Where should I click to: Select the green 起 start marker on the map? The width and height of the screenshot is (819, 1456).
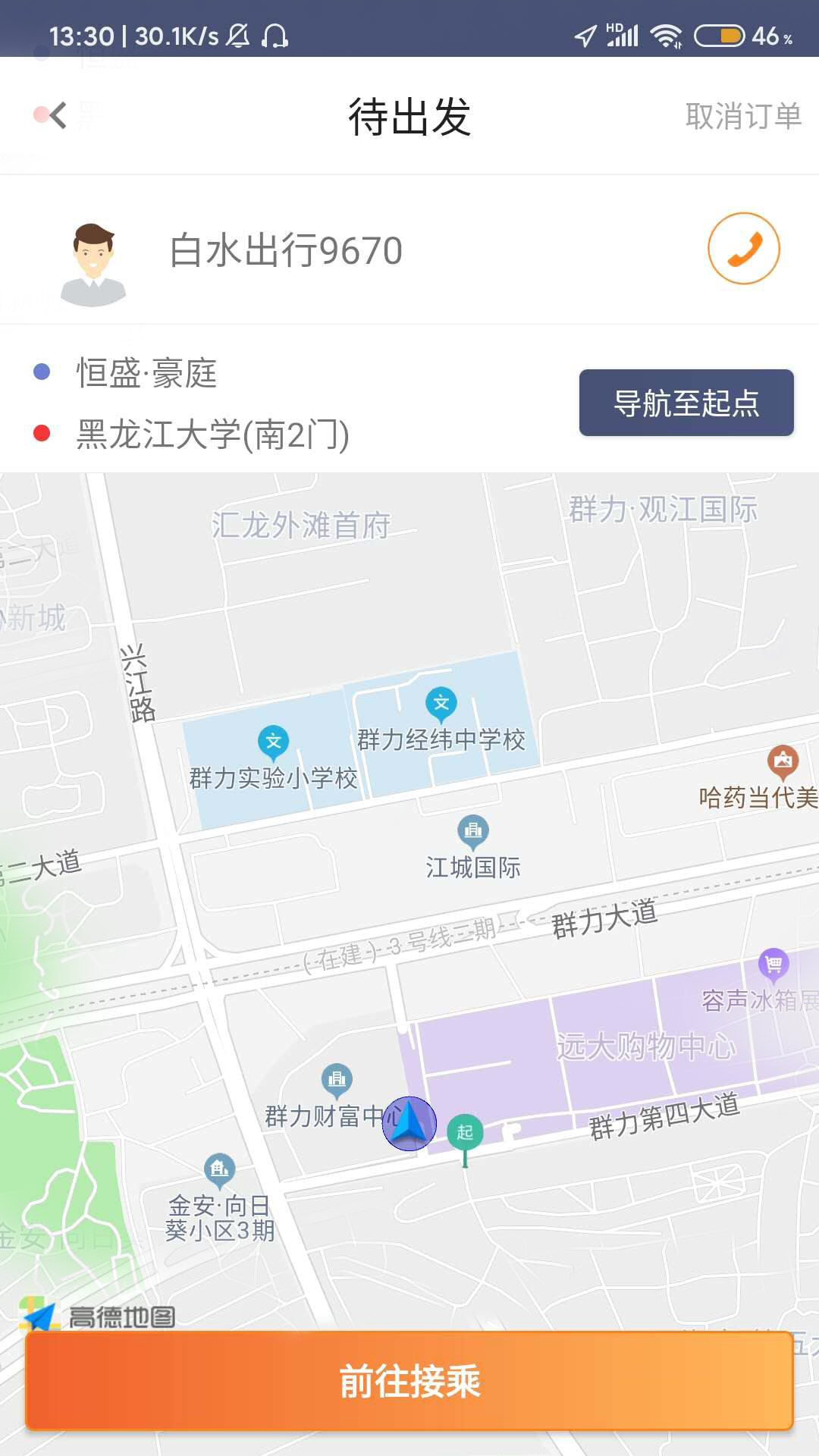tap(465, 1133)
